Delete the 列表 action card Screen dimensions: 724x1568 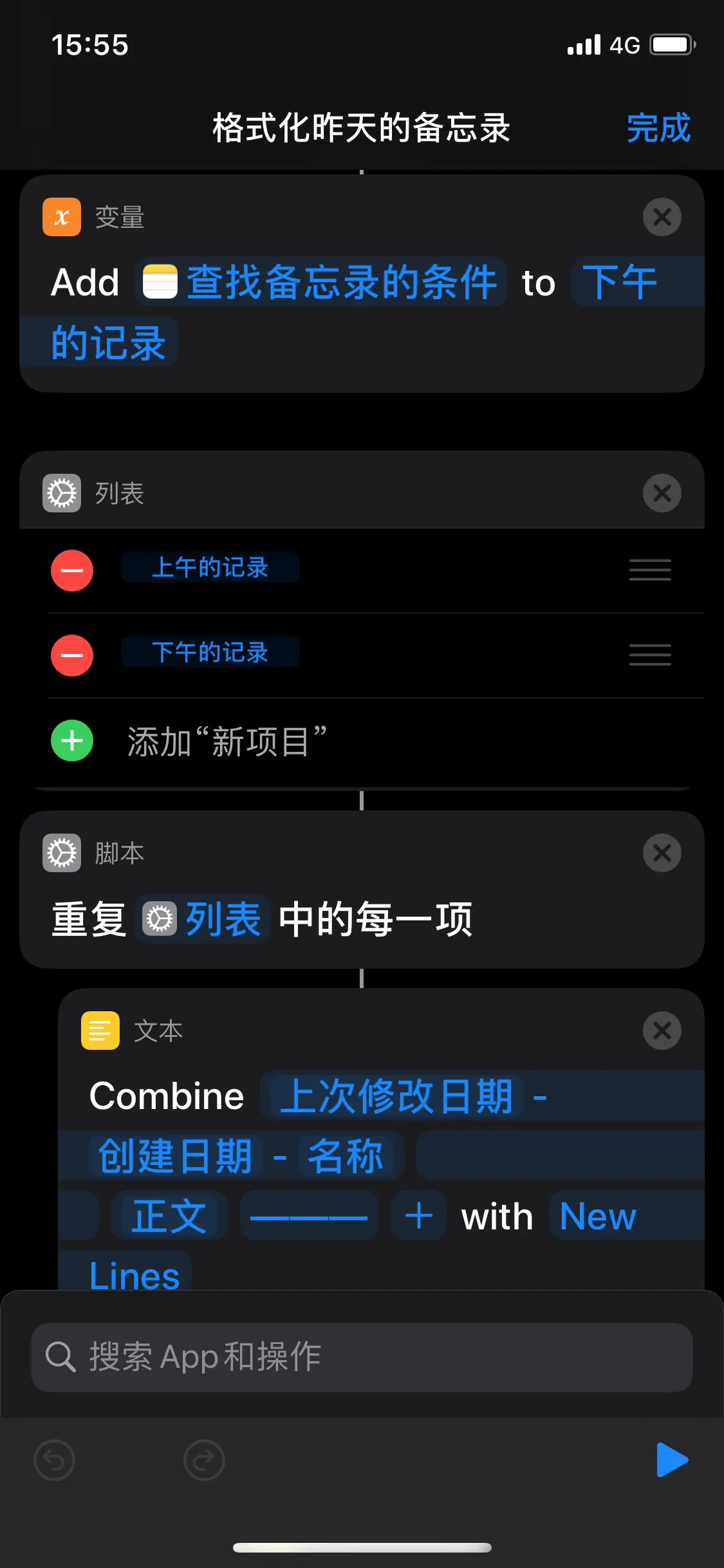(662, 494)
